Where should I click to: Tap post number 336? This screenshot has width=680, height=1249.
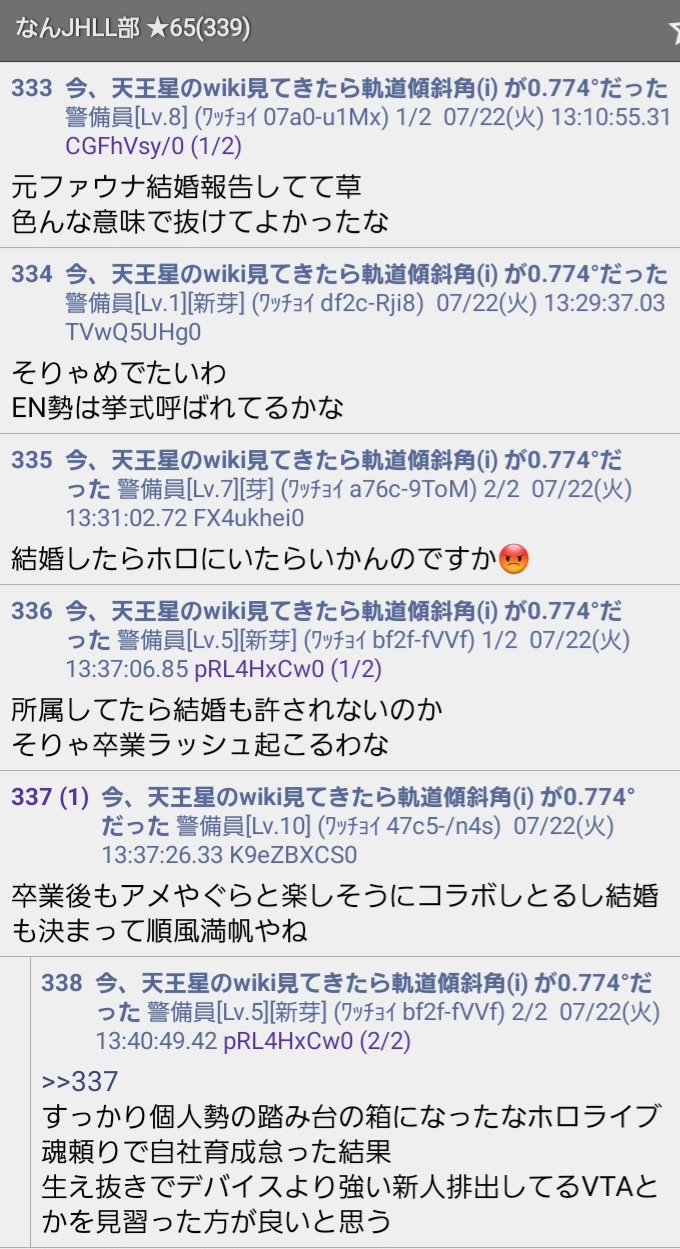[31, 611]
